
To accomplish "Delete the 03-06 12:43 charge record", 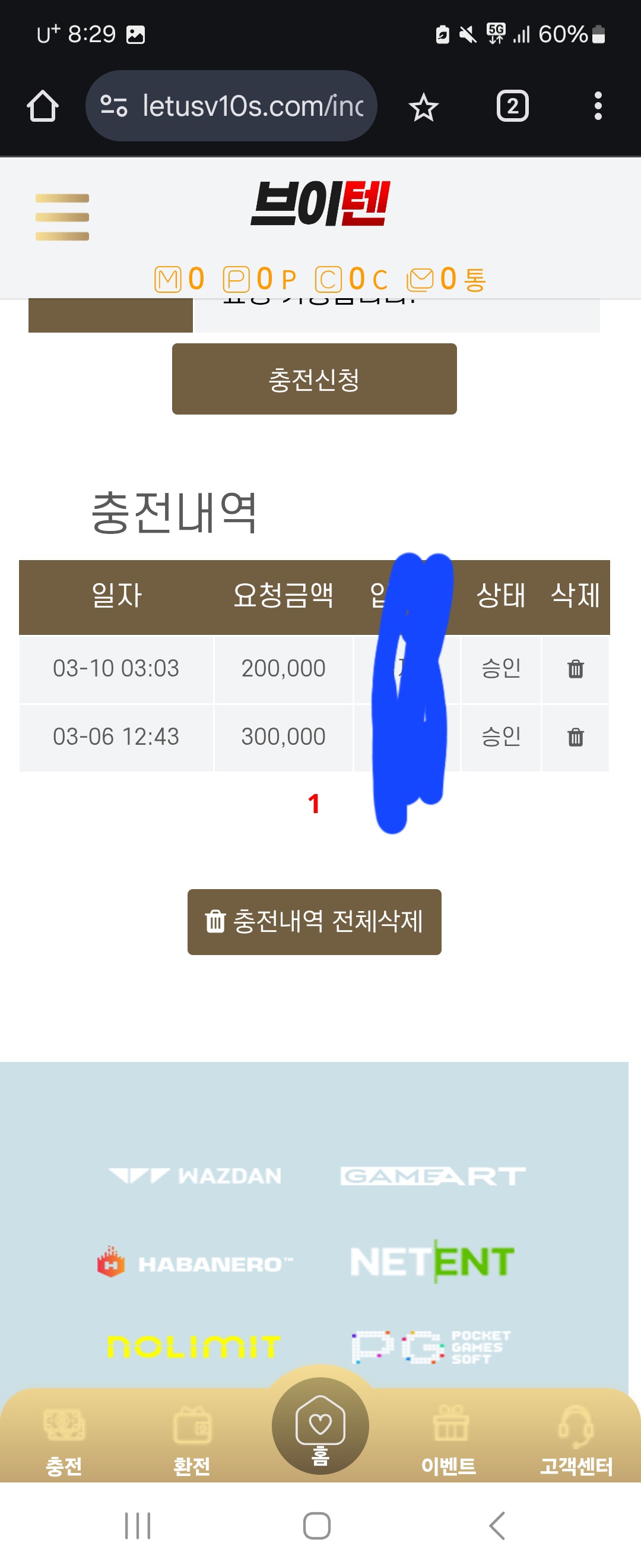I will coord(575,737).
